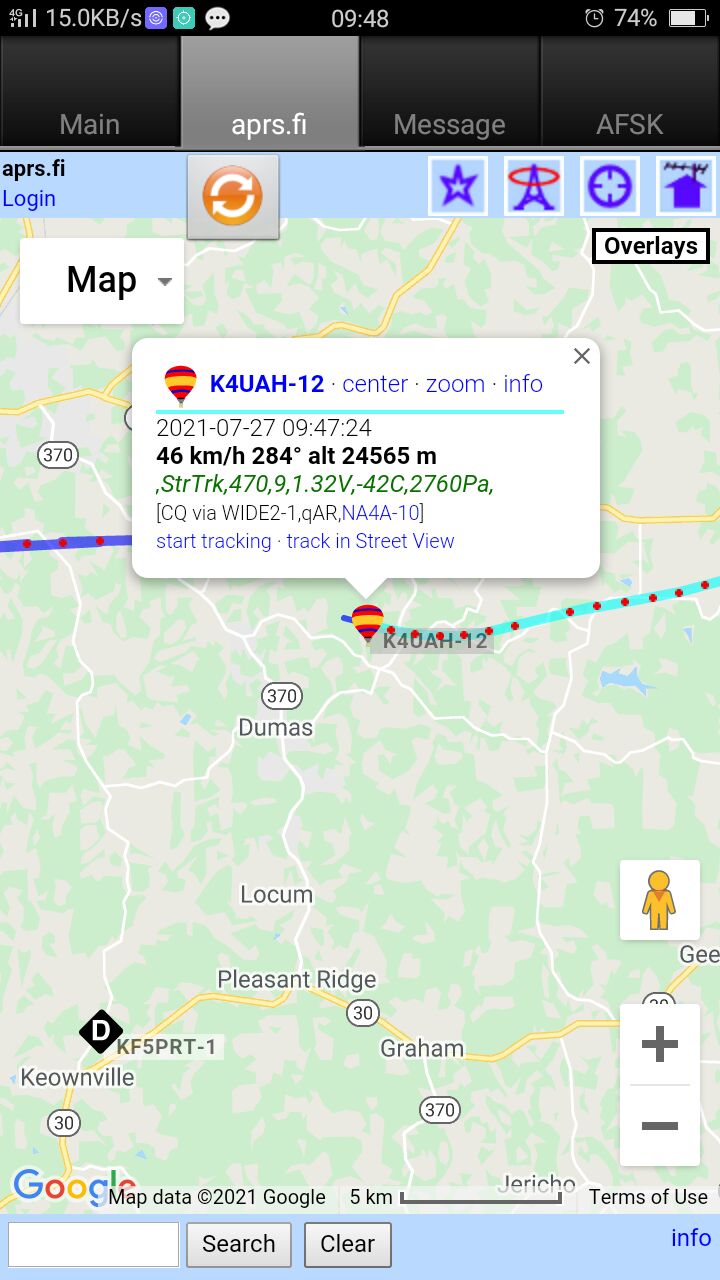Select track in Street View

(x=370, y=541)
